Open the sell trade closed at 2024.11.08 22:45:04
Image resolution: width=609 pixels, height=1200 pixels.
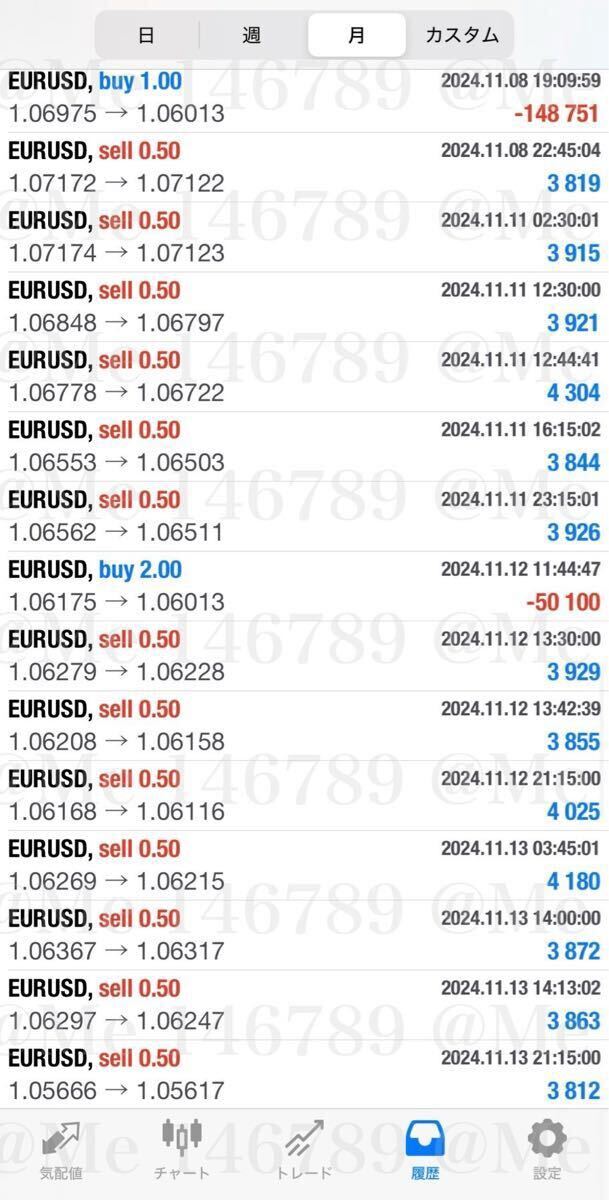[304, 167]
